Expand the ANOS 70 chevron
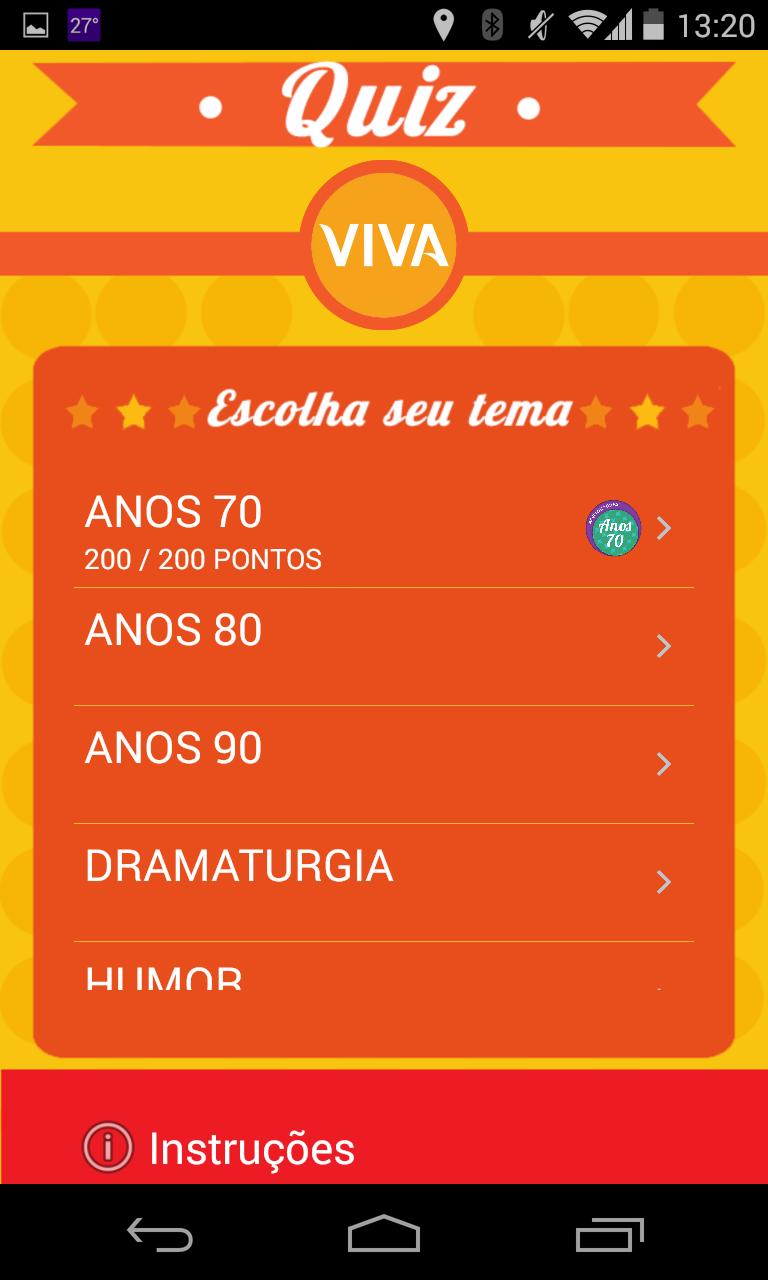Viewport: 768px width, 1280px height. point(662,528)
